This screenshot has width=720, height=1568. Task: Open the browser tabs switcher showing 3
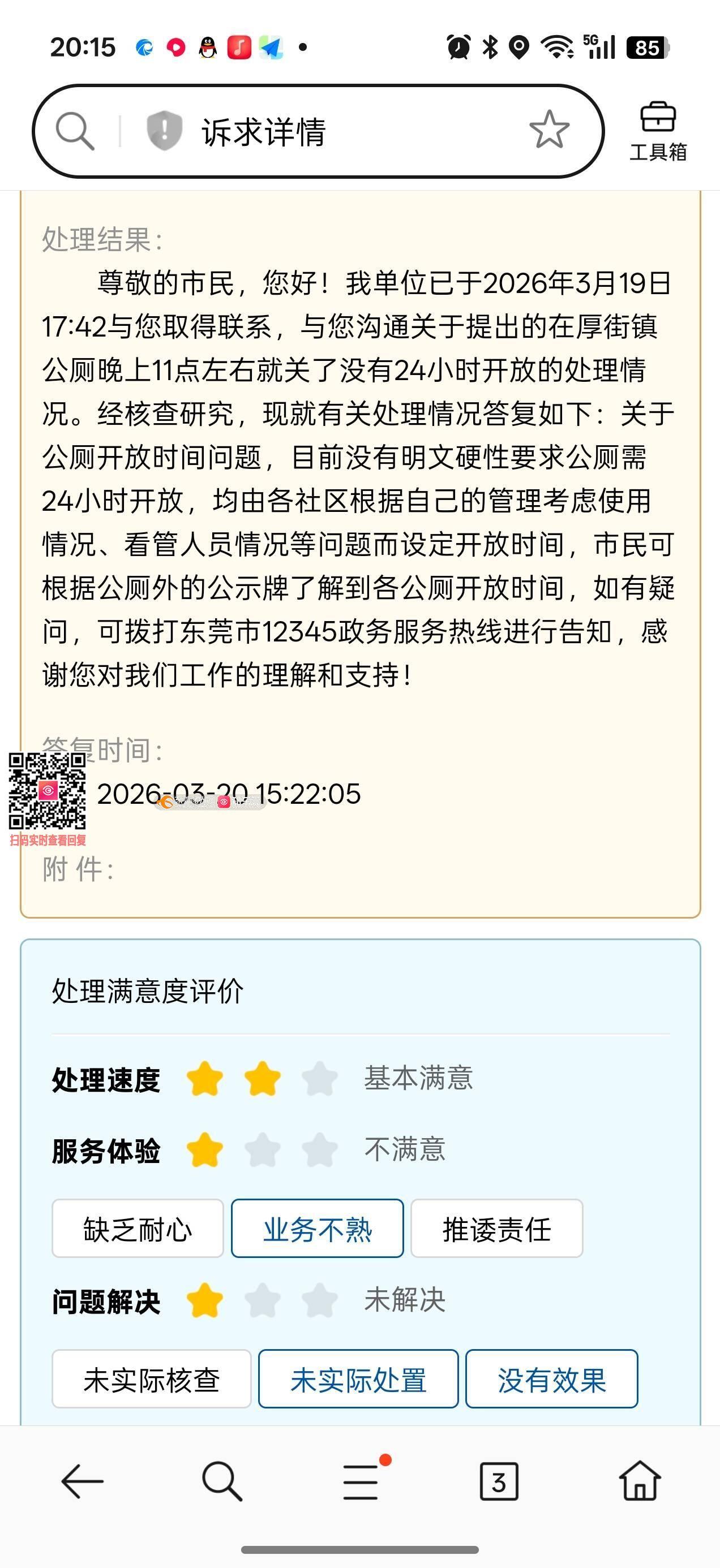499,1481
